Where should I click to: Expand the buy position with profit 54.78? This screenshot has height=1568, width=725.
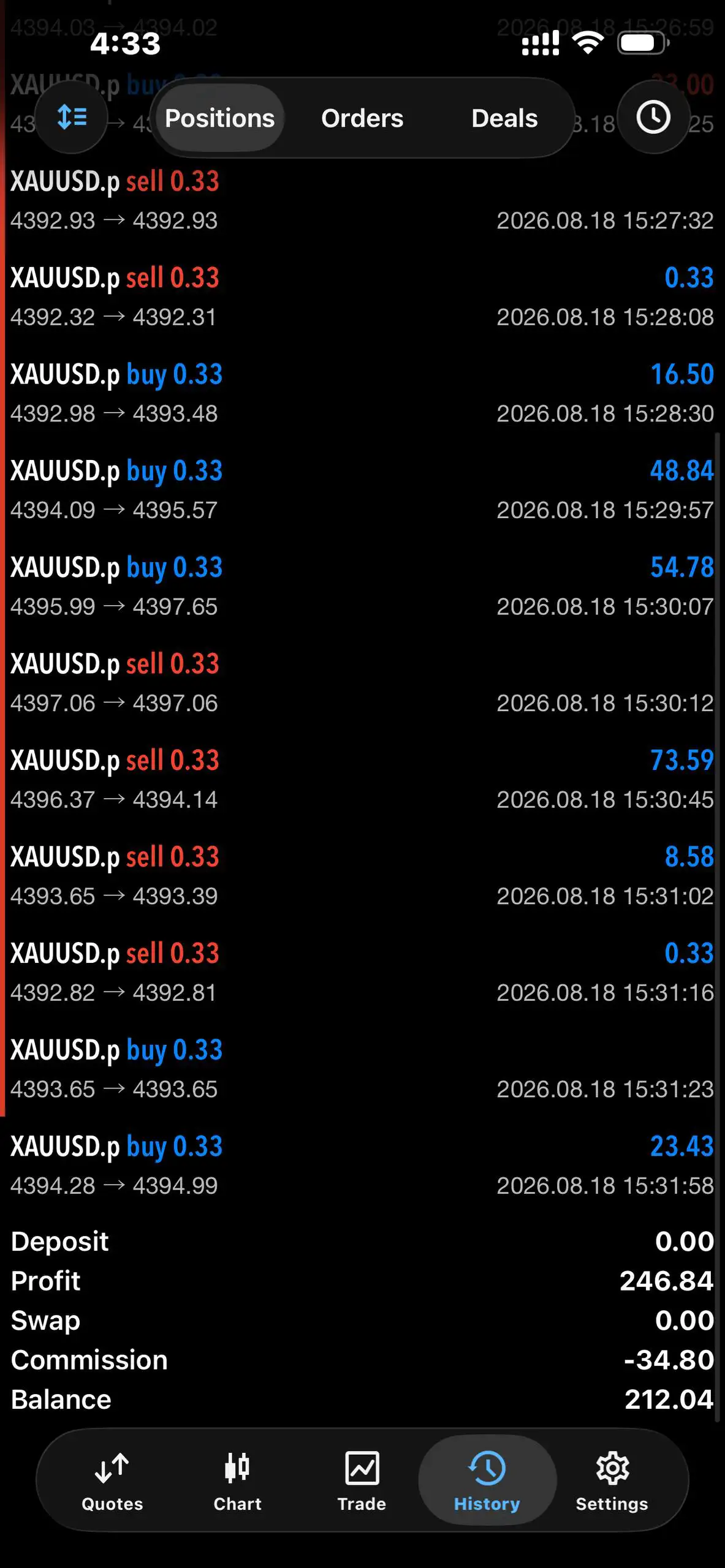362,586
